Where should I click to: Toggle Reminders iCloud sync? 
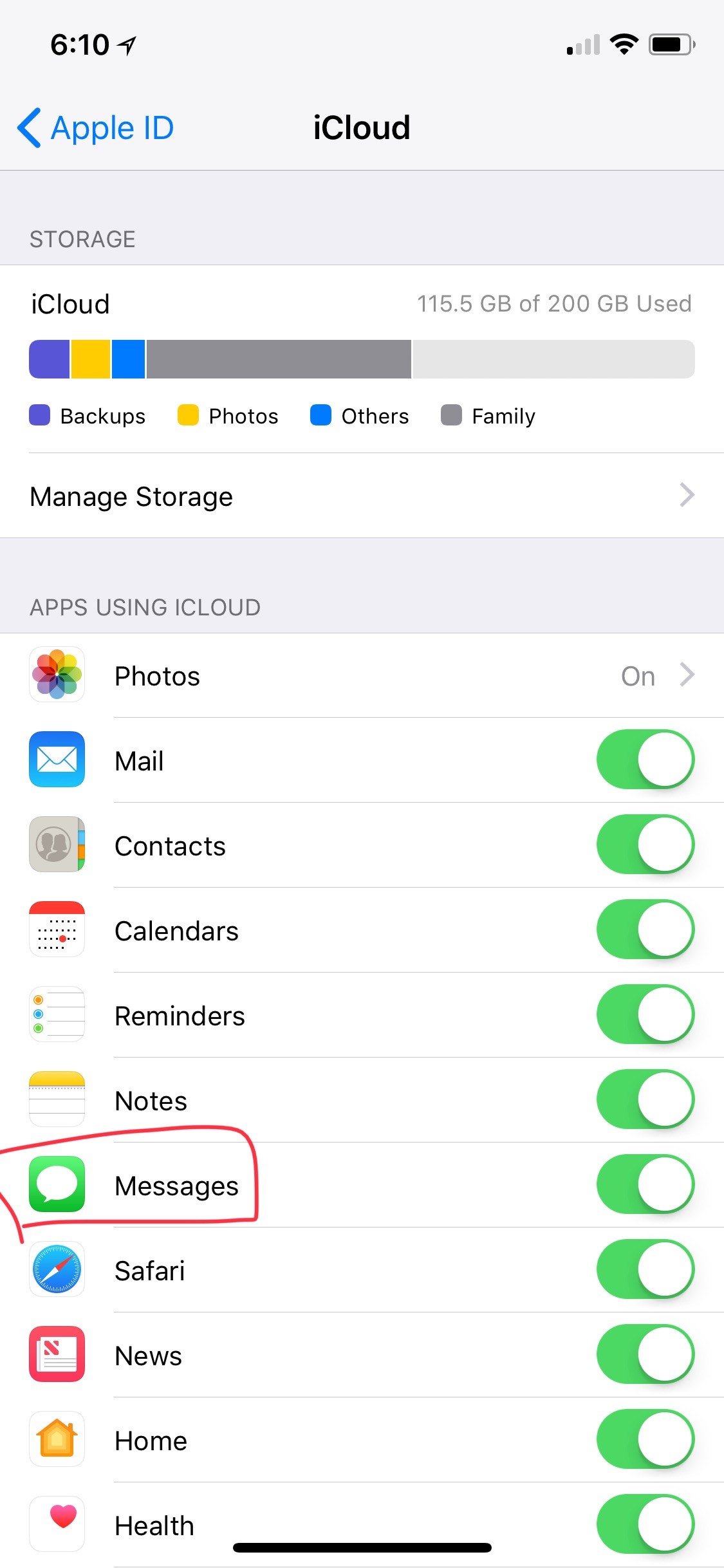pyautogui.click(x=645, y=1014)
